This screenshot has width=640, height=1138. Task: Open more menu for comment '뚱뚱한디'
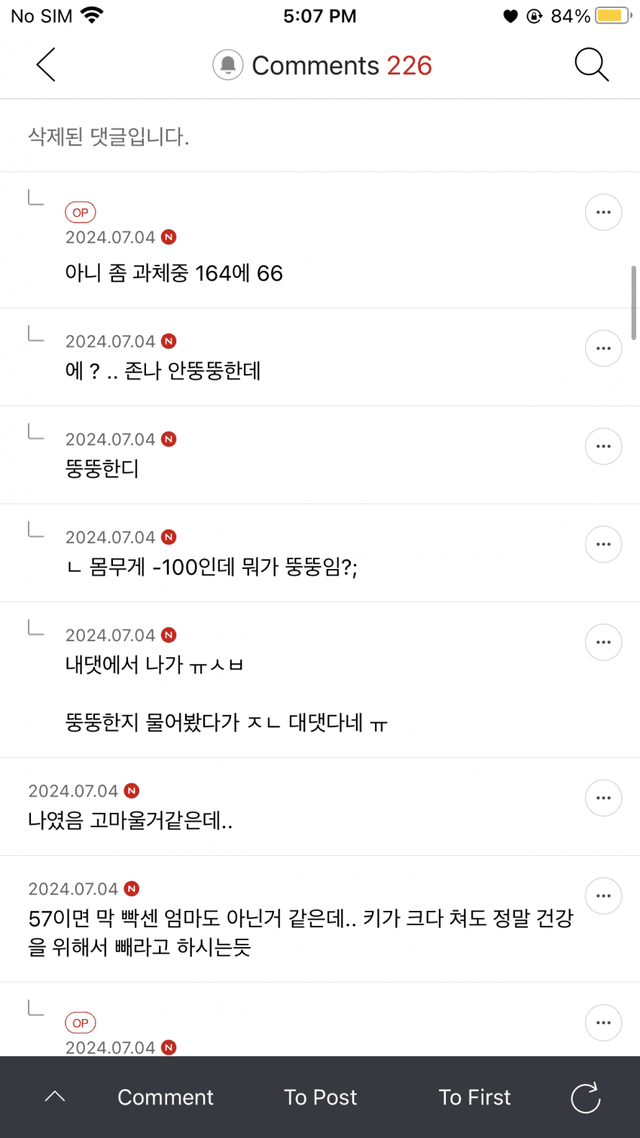603,446
